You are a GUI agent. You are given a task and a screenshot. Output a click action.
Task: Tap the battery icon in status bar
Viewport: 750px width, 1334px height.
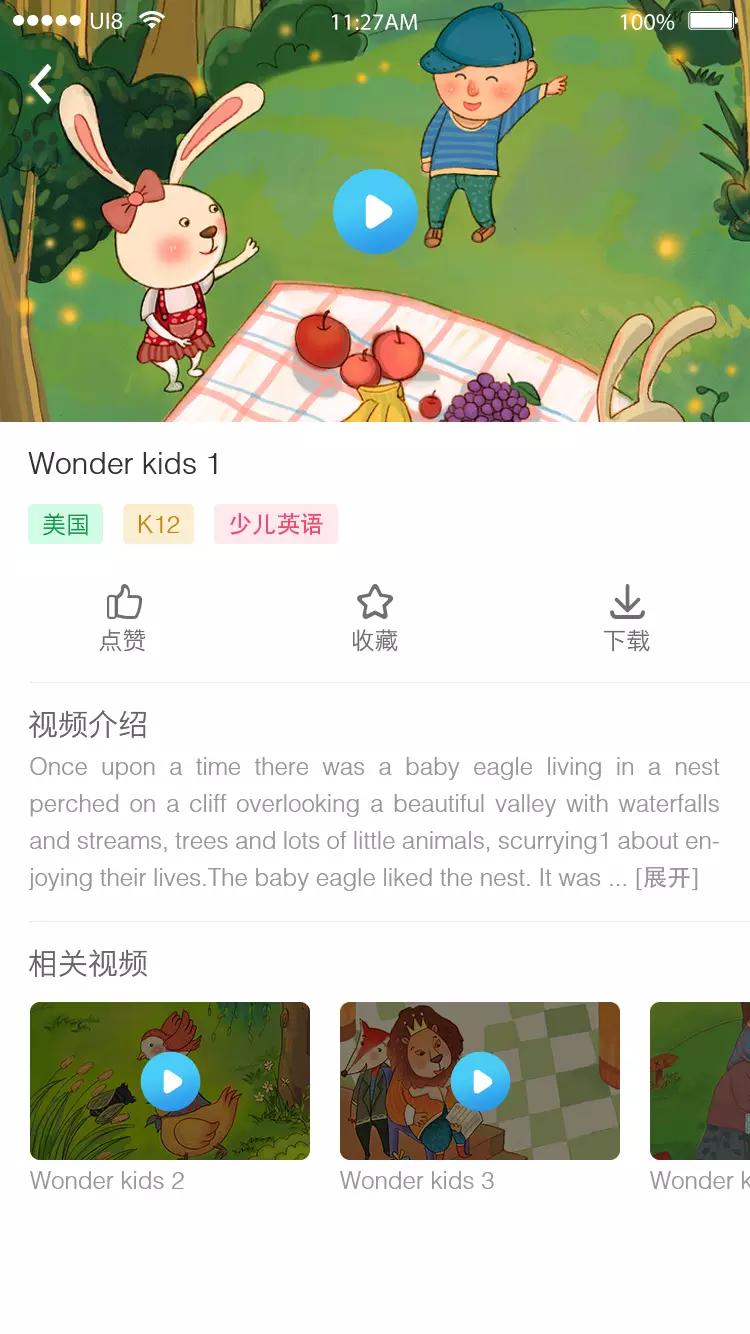[712, 19]
